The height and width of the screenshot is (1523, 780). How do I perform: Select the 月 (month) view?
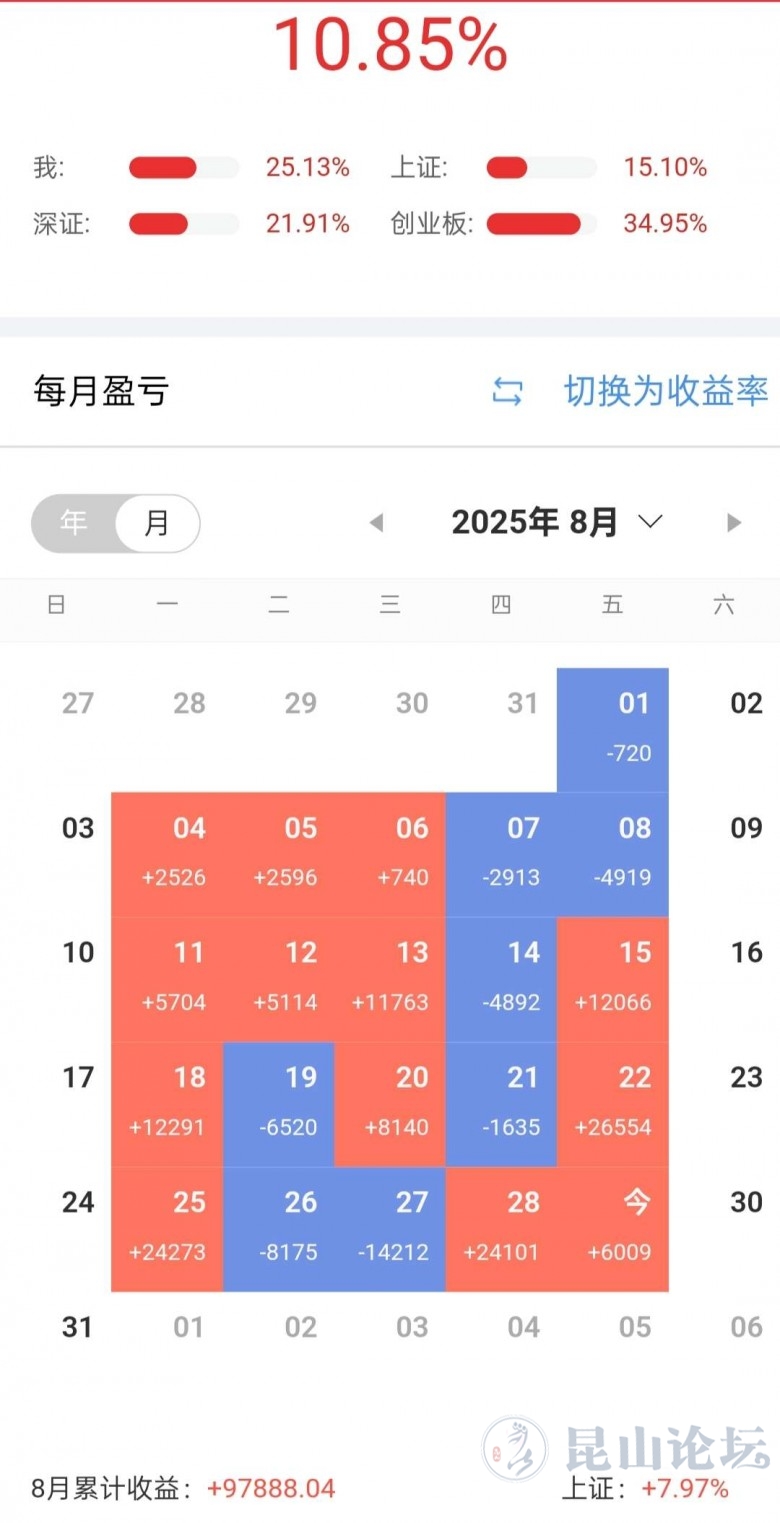[157, 523]
